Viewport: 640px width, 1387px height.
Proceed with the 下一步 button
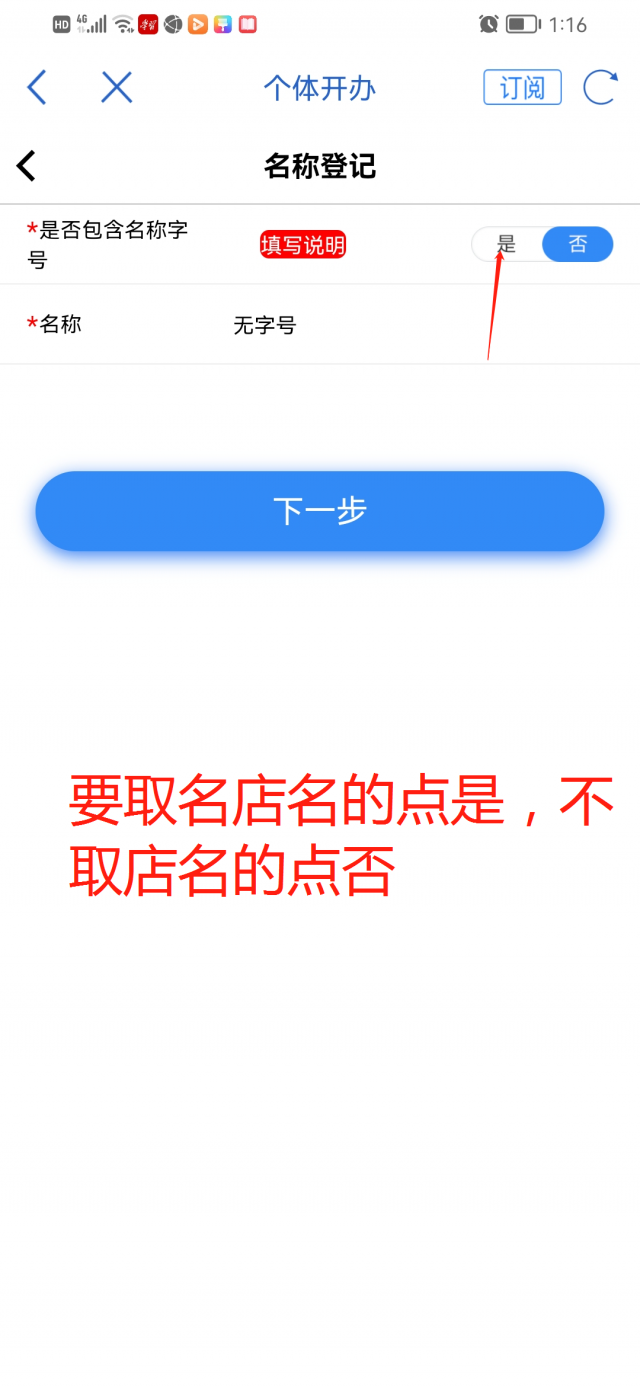point(320,511)
